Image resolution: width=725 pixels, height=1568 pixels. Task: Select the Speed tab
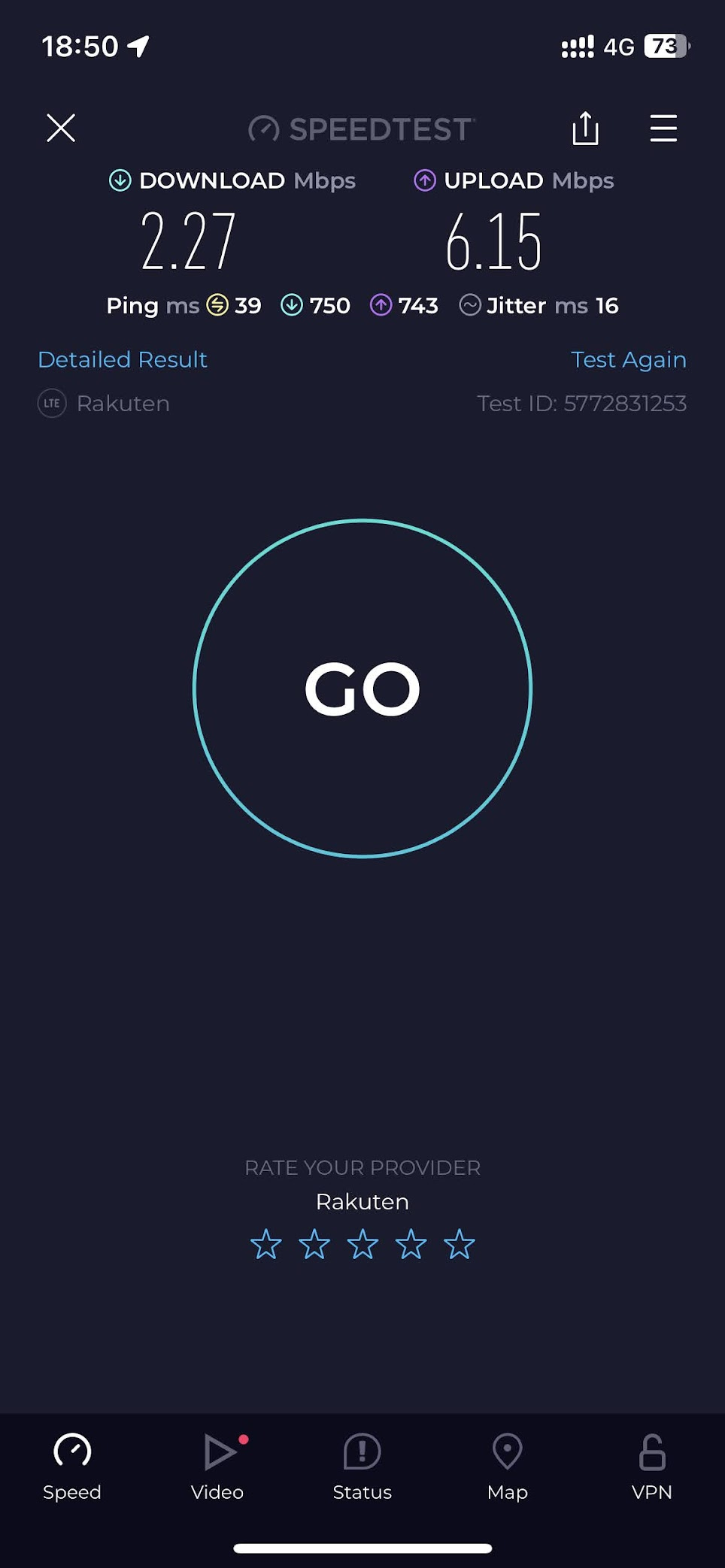[x=72, y=1466]
